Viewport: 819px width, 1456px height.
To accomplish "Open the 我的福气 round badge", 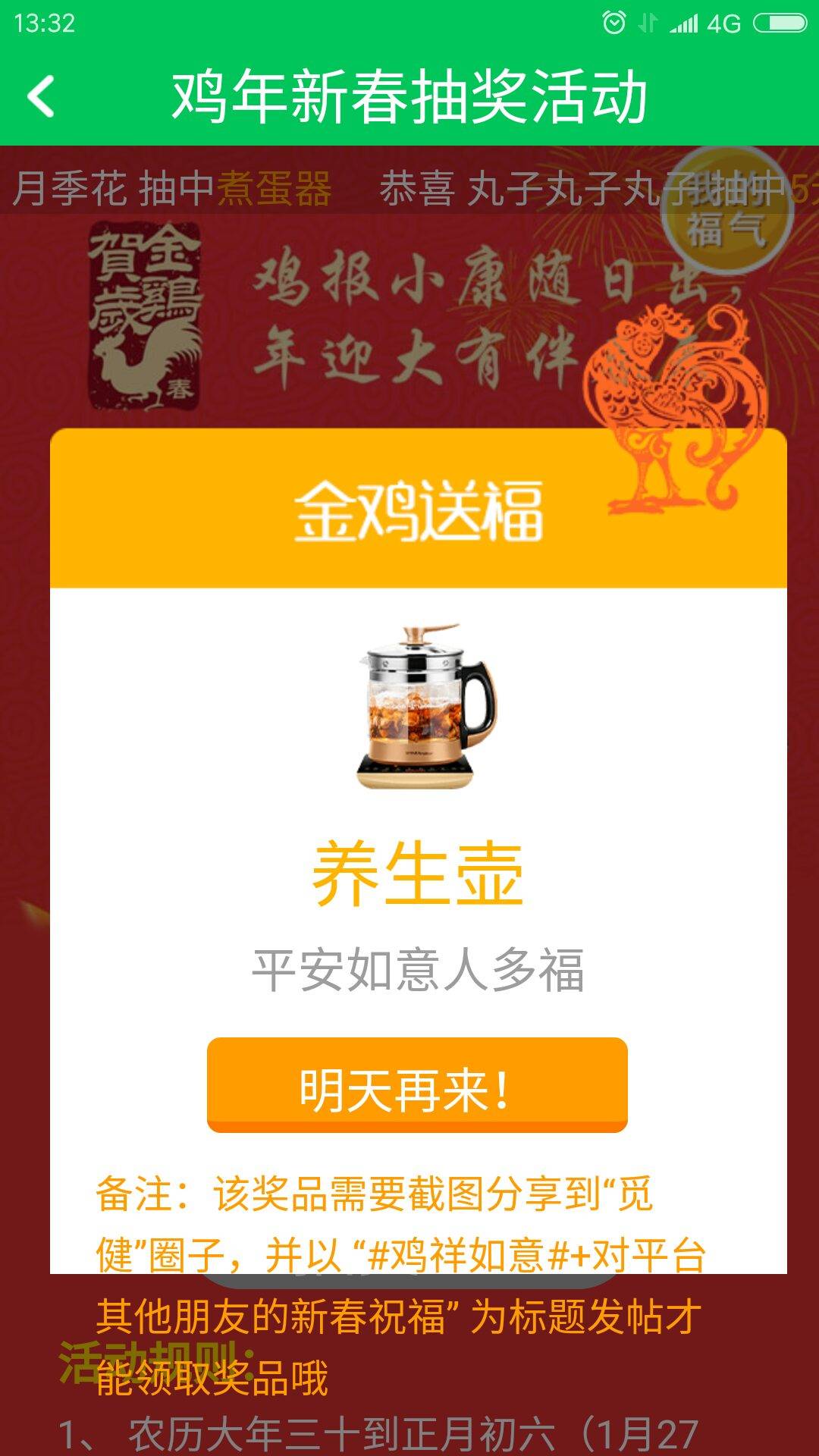I will click(x=726, y=210).
